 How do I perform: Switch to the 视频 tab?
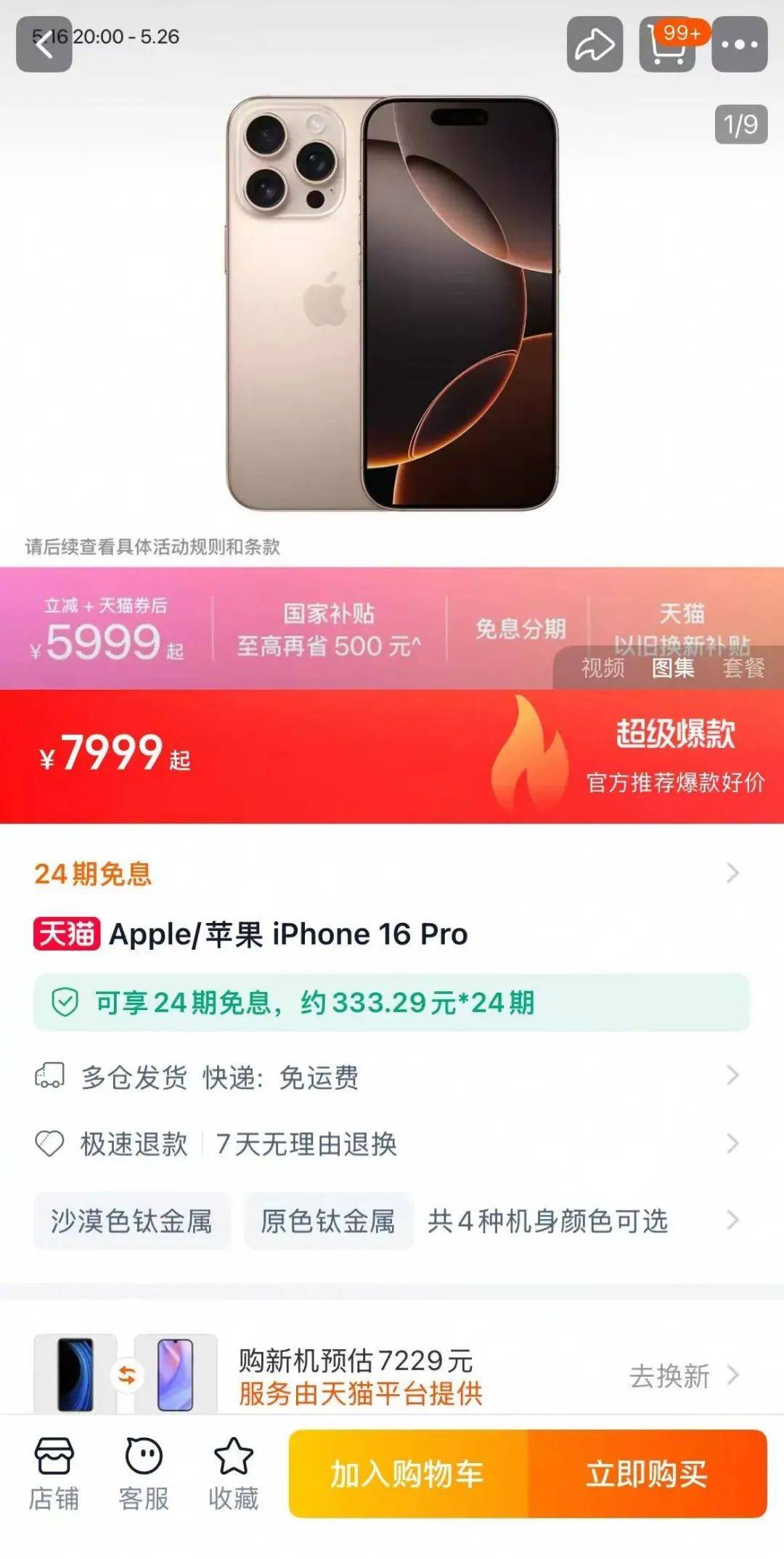tap(603, 667)
